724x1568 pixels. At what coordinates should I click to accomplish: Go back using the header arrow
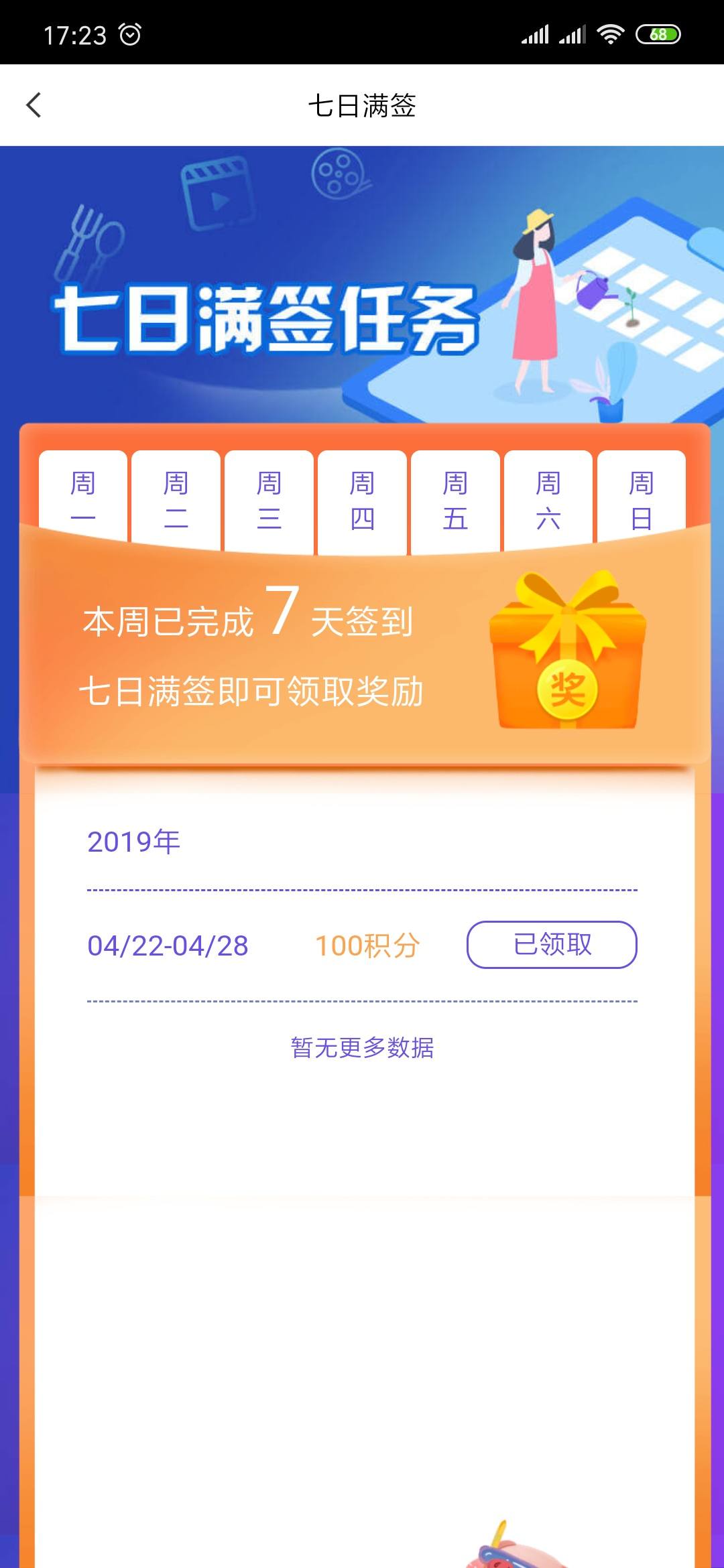34,105
